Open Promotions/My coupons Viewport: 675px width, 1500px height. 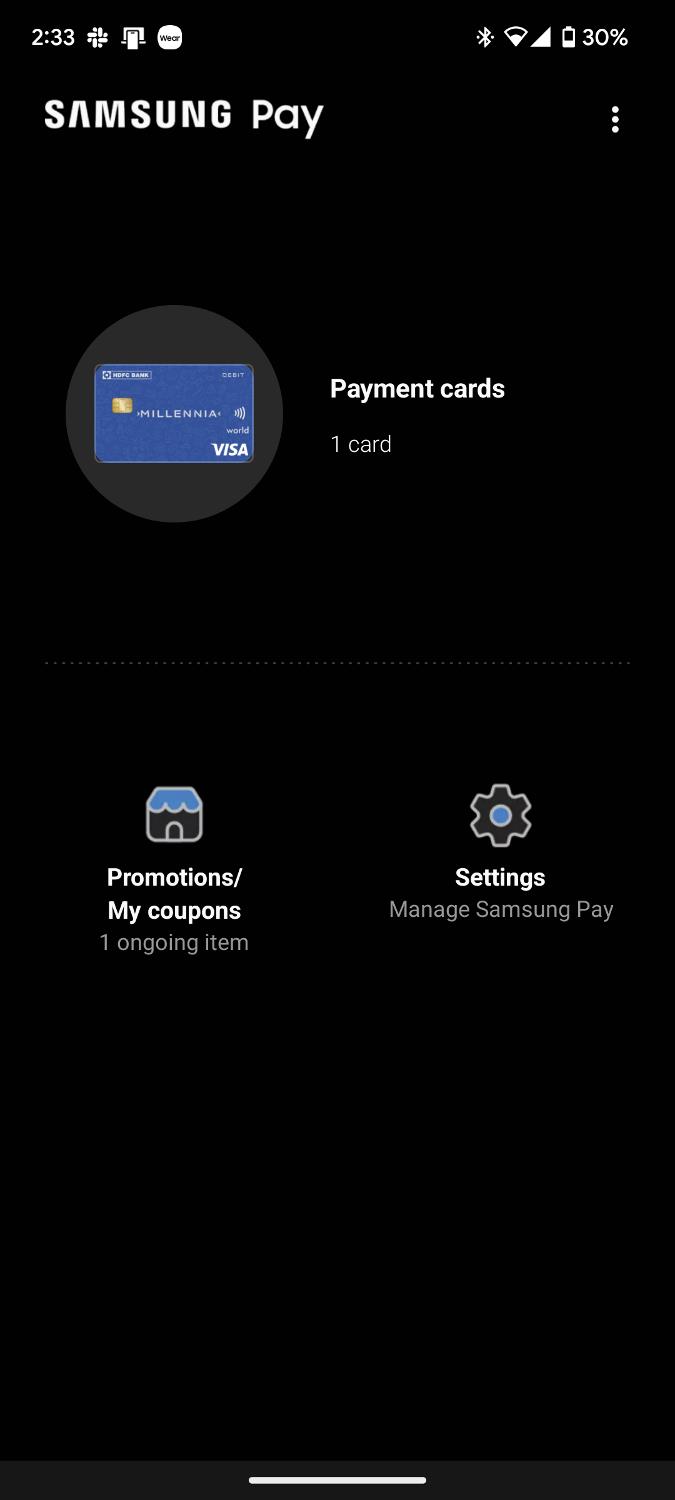174,868
